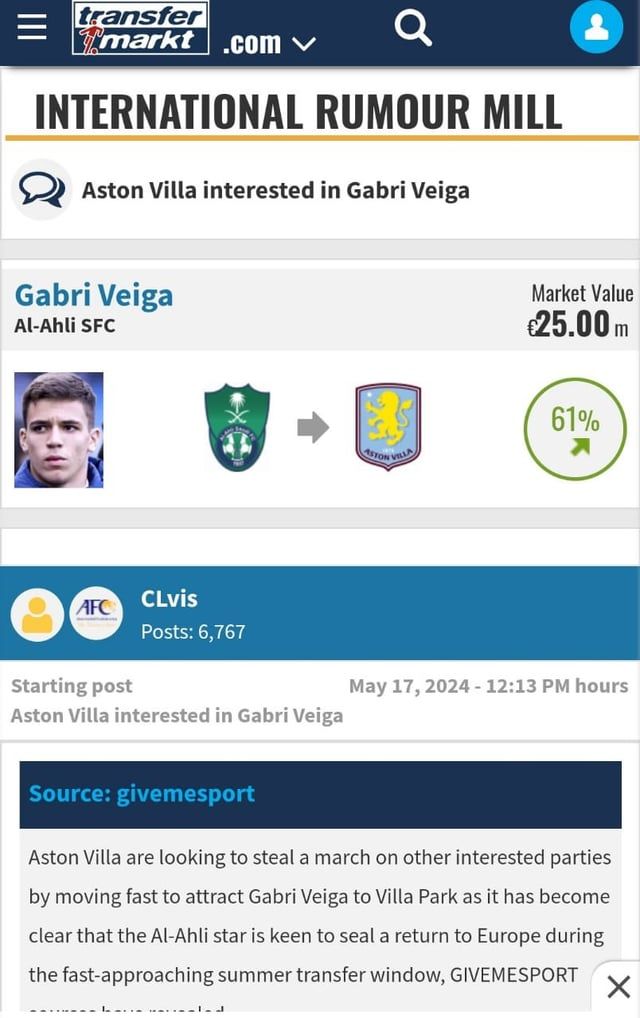The image size is (640, 1018).
Task: Open the user account profile
Action: coord(596,27)
